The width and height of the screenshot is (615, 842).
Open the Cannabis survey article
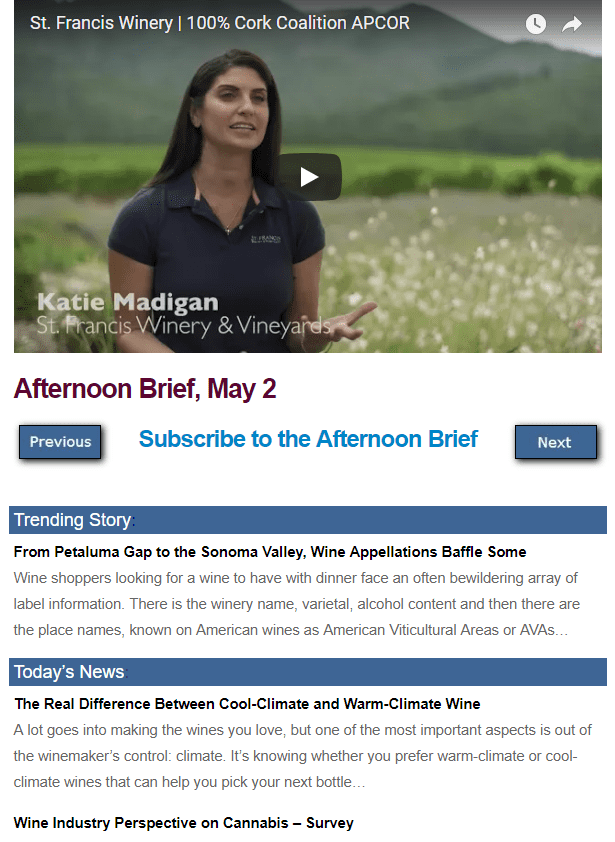(183, 823)
